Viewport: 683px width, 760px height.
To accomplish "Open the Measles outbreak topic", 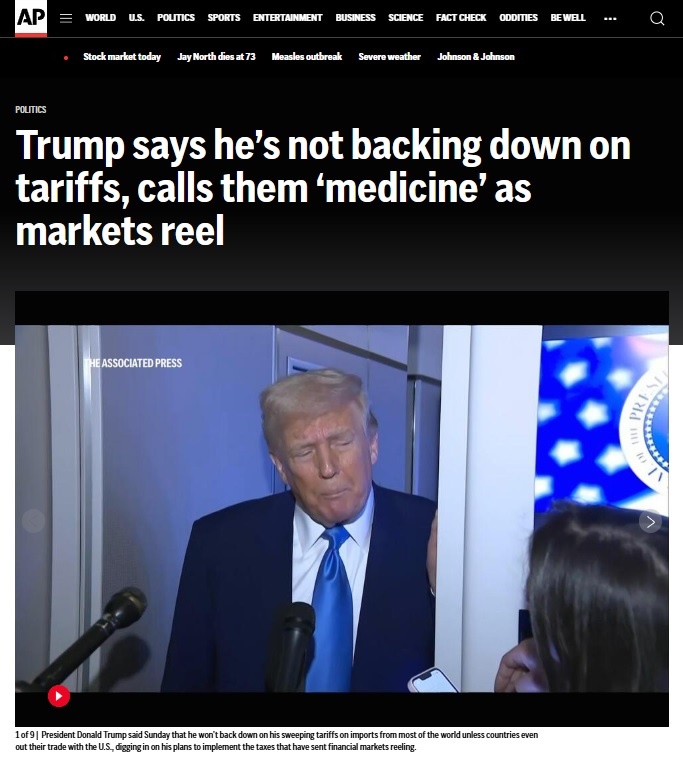I will (308, 57).
